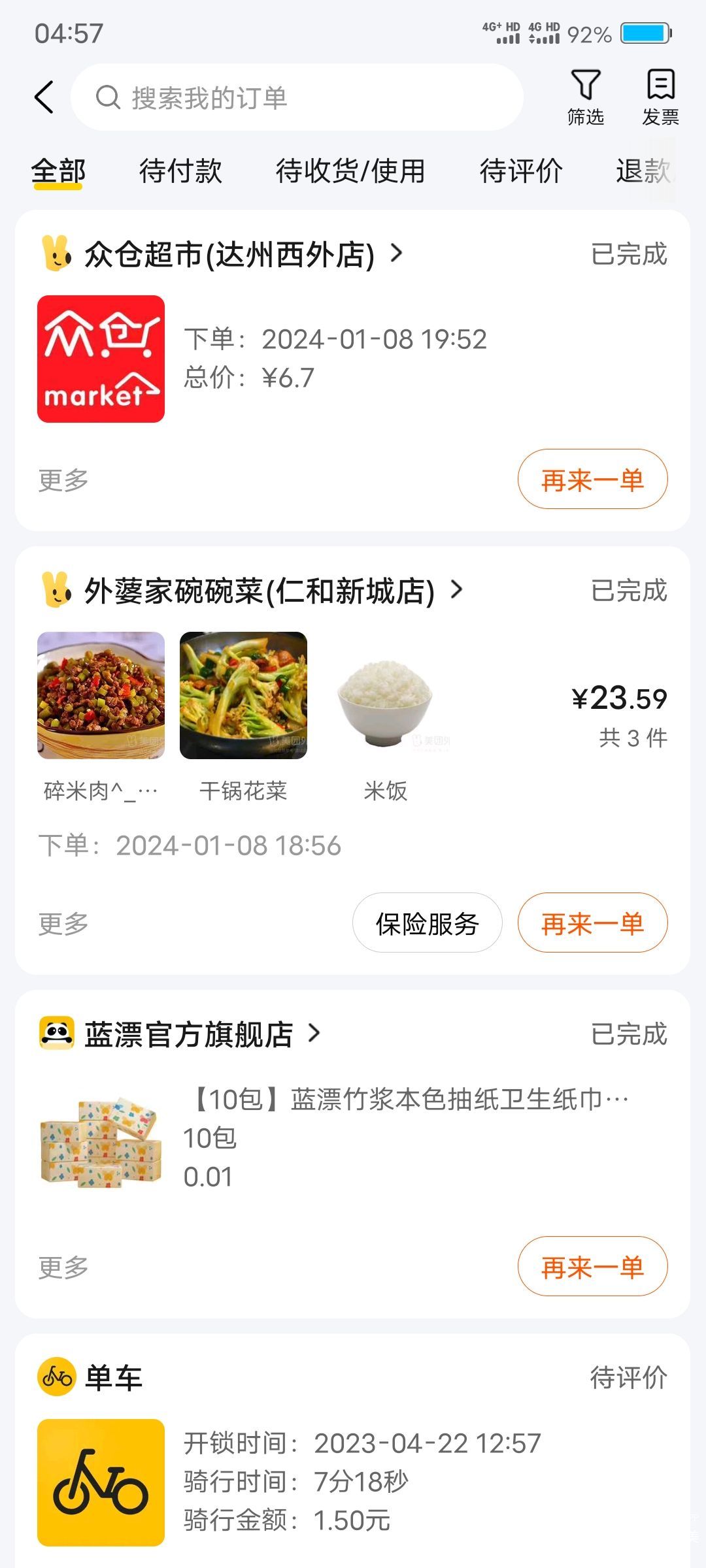This screenshot has width=706, height=1568.
Task: Open the 发票 invoice page
Action: tap(660, 98)
